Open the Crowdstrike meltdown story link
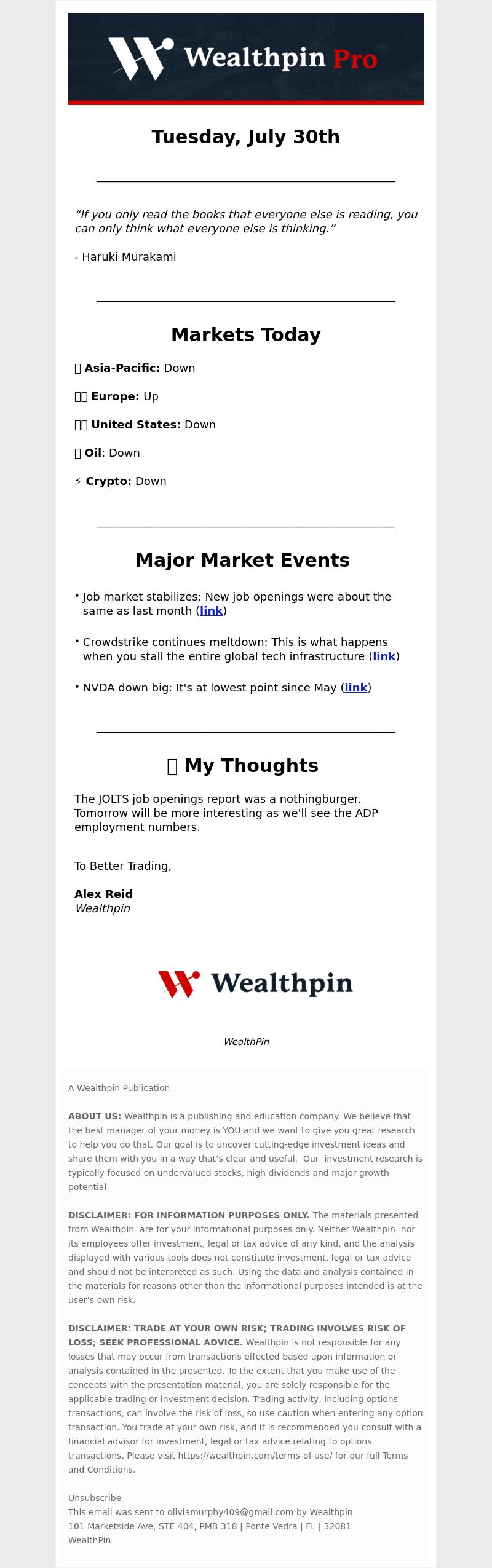This screenshot has height=1568, width=492. point(384,656)
